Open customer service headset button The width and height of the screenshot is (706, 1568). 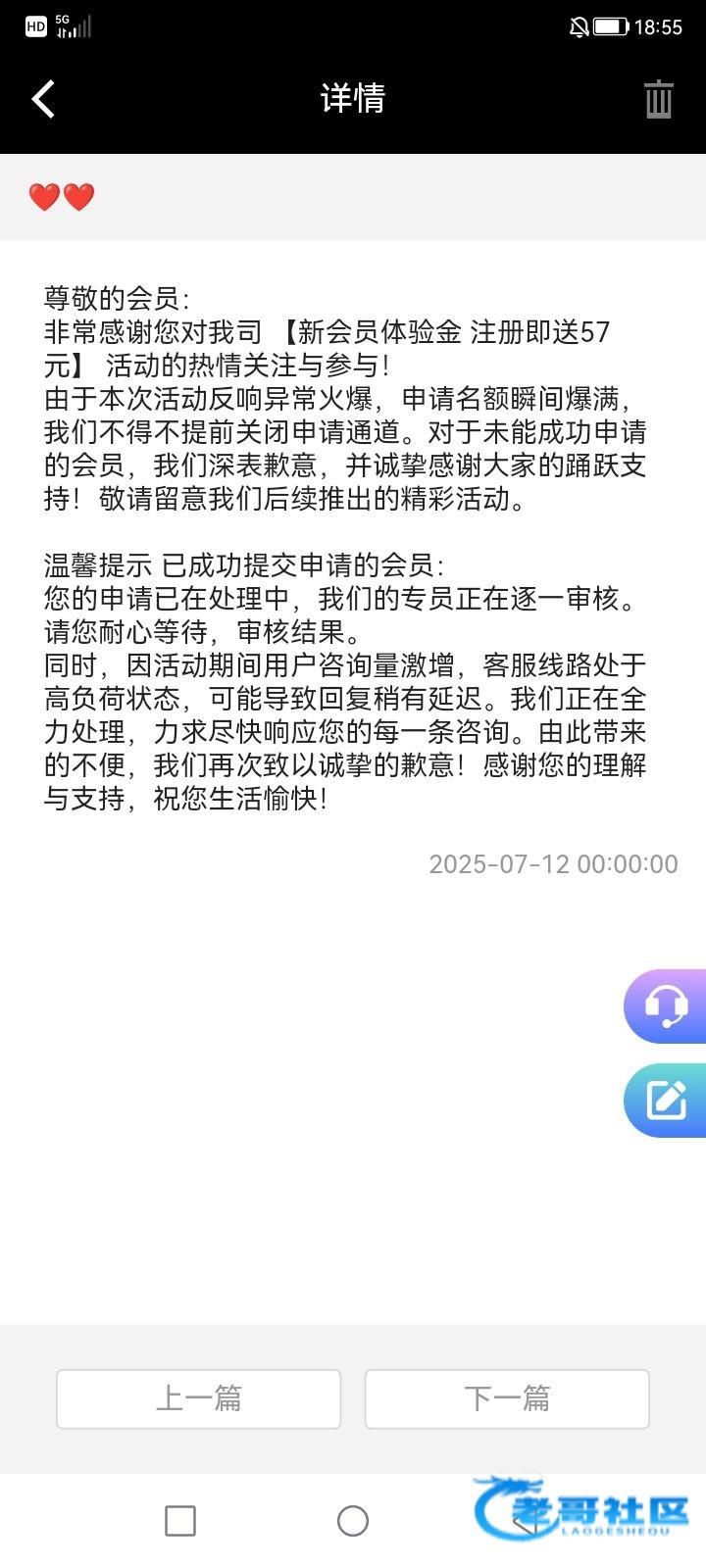[x=666, y=1005]
